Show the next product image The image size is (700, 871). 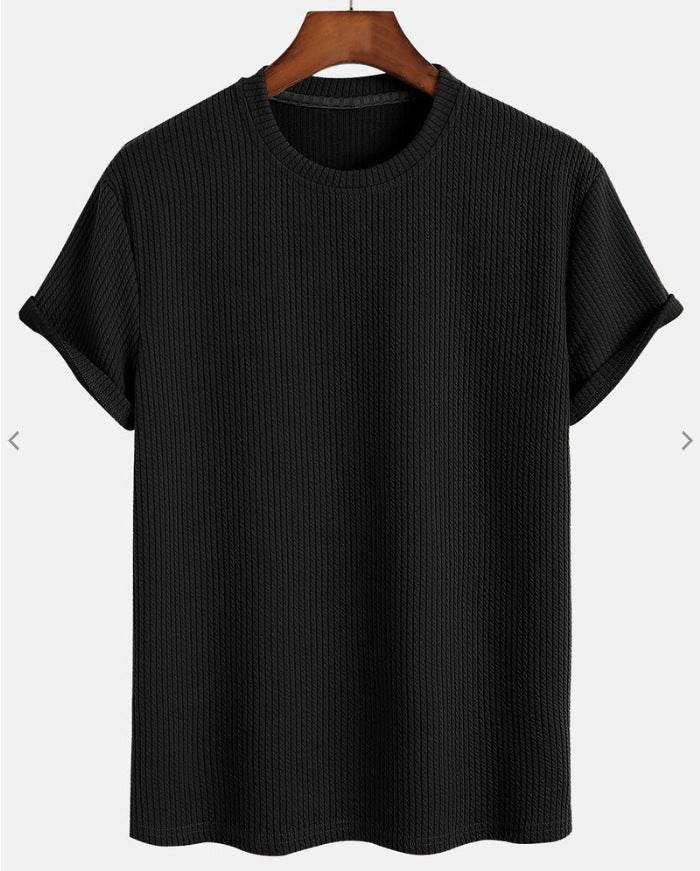(686, 441)
